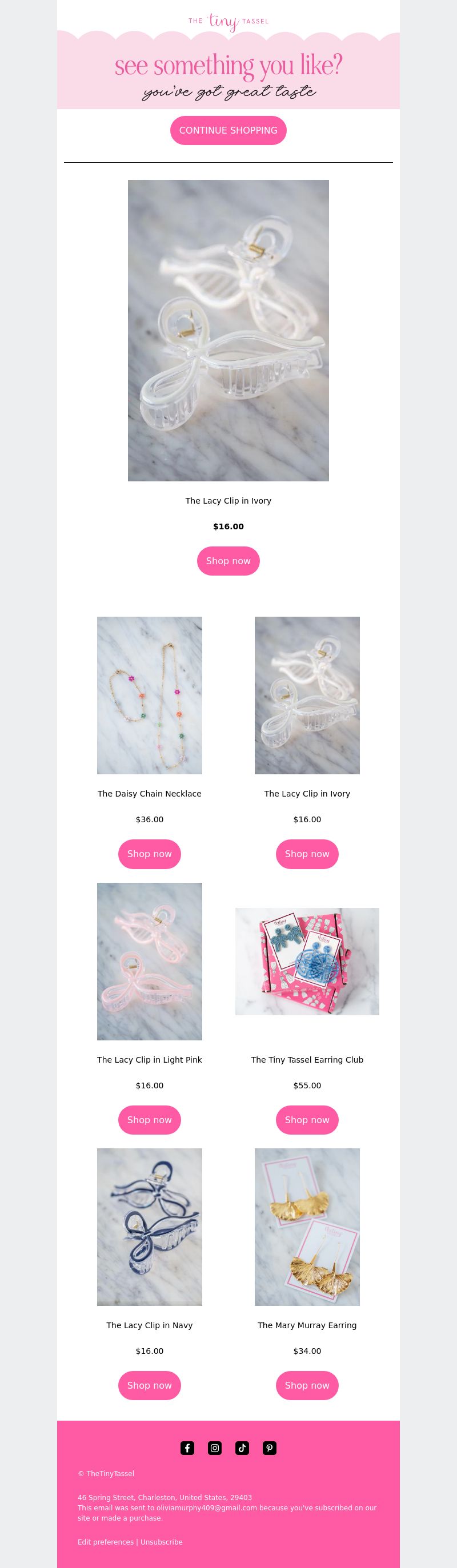Open the TikTok icon in footer
457x1568 pixels.
click(x=242, y=1448)
